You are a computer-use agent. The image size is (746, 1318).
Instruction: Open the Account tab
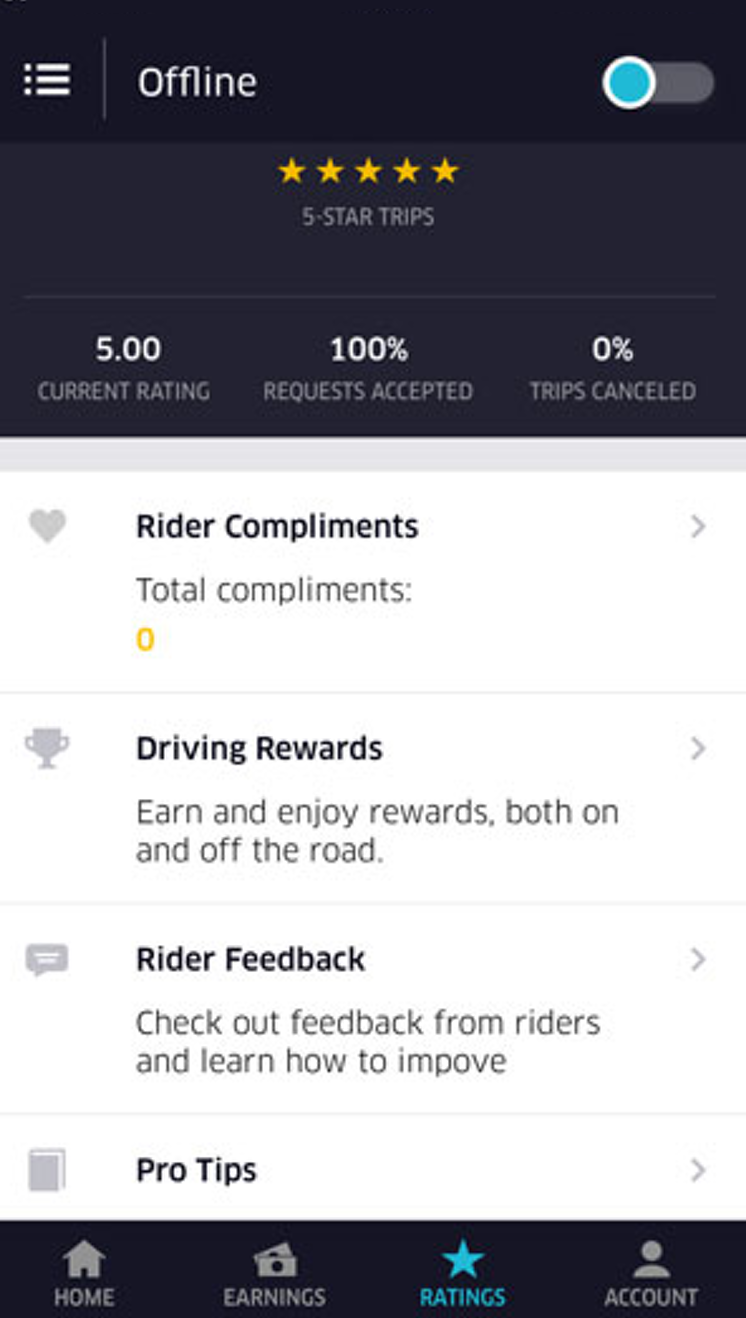pyautogui.click(x=651, y=1272)
